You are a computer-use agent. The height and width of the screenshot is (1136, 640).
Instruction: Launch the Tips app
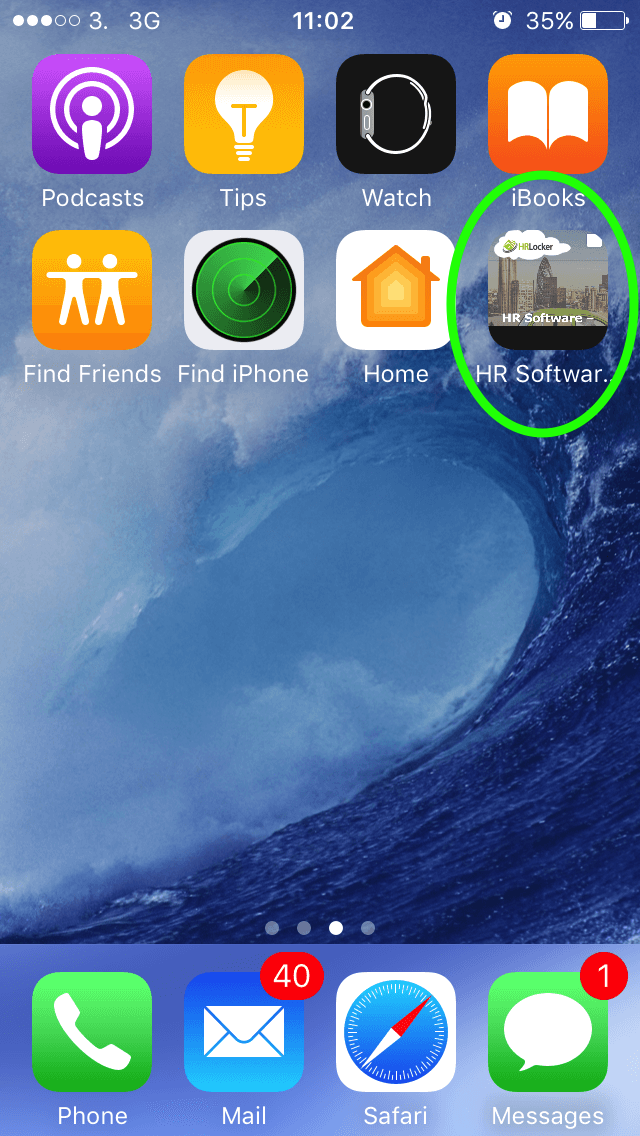244,114
